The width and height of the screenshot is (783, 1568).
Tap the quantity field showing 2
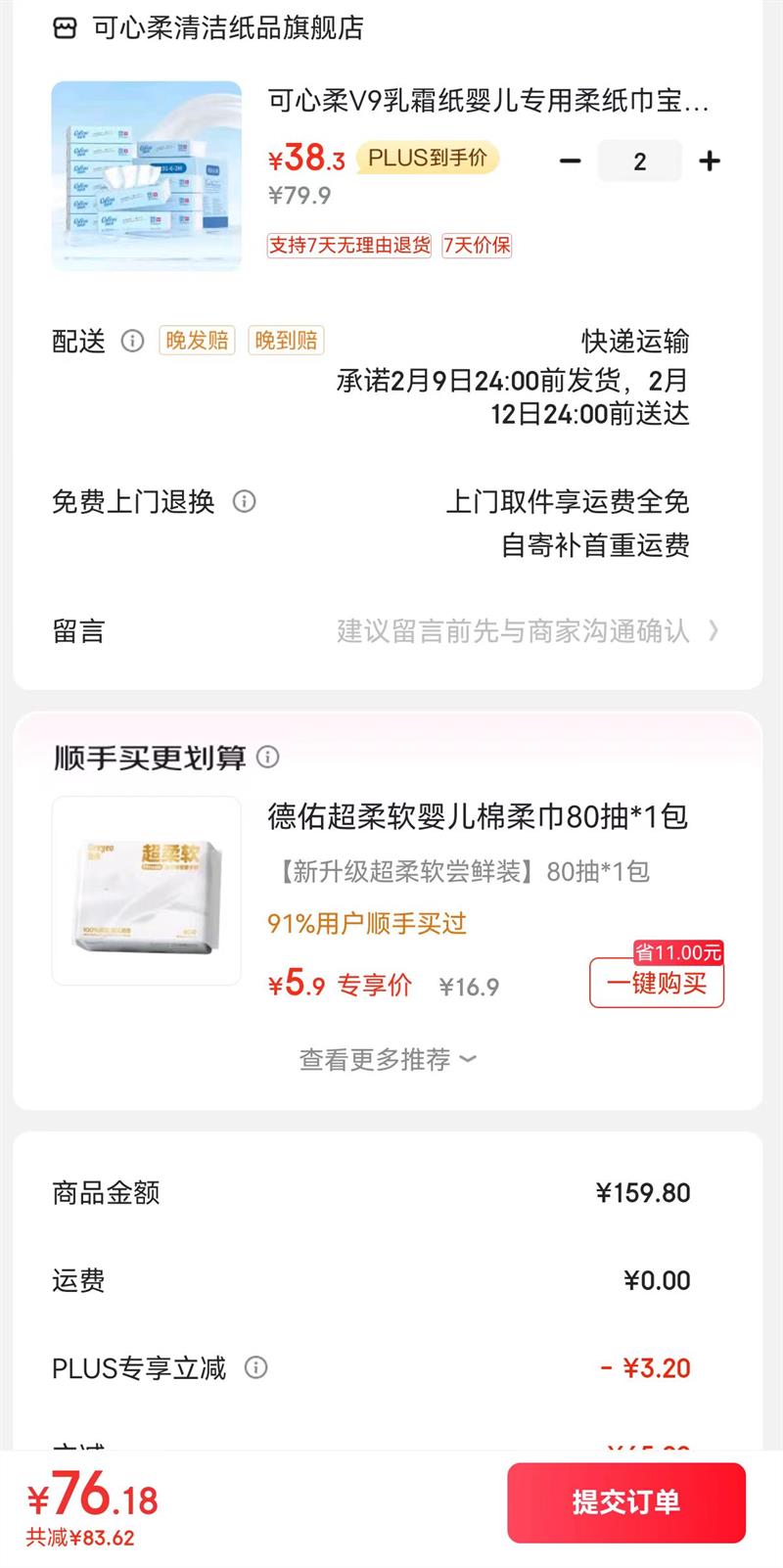coord(640,161)
